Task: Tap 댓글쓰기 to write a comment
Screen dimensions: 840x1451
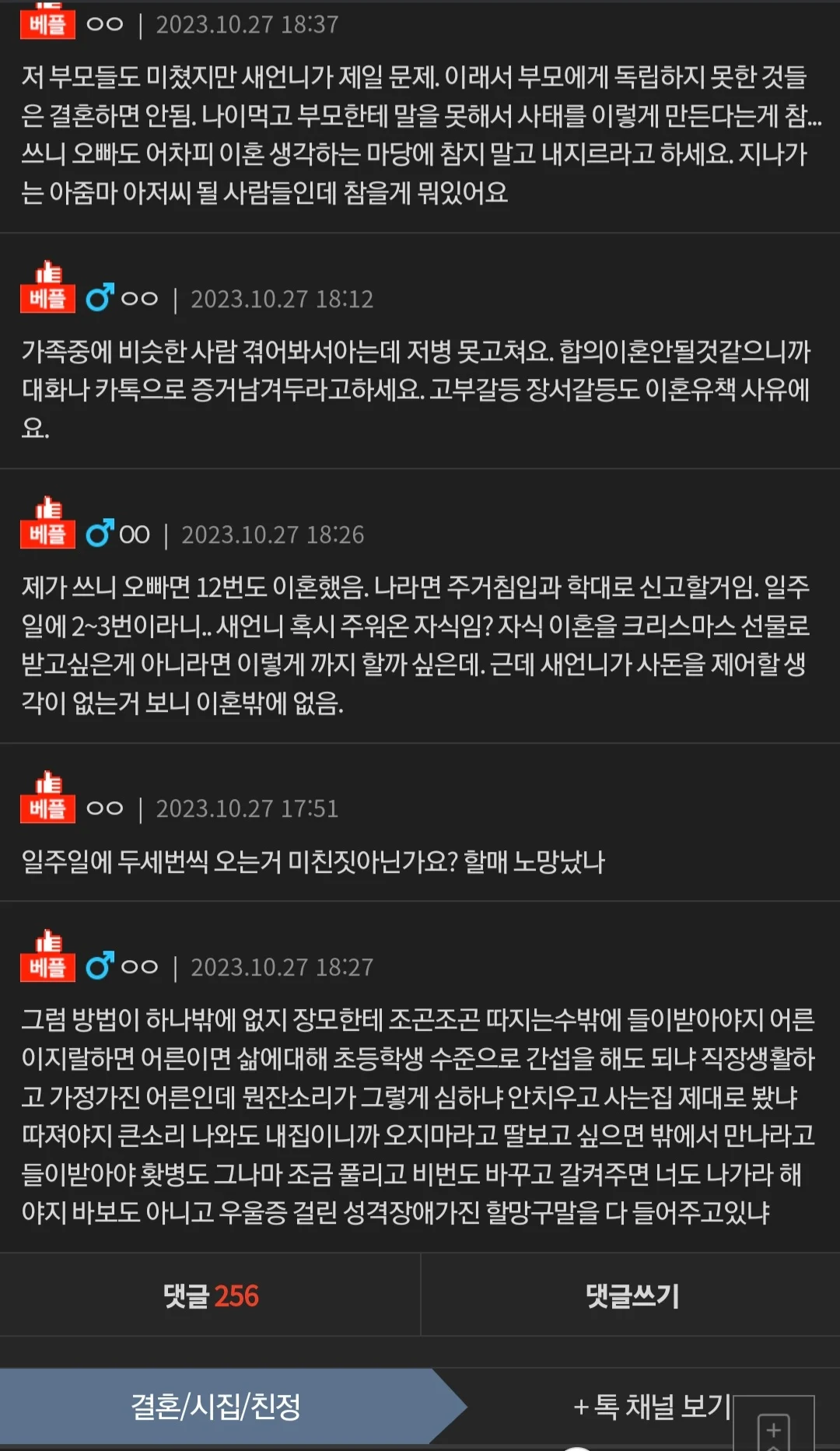Action: tap(631, 1295)
